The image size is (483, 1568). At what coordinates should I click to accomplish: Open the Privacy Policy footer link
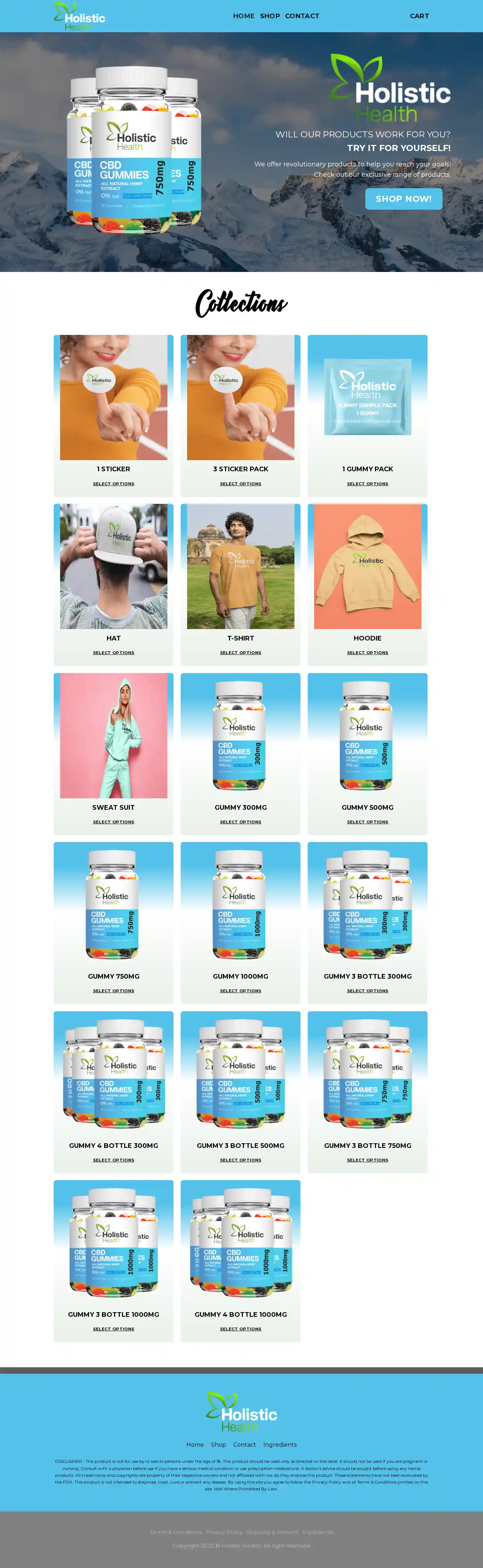[224, 1532]
